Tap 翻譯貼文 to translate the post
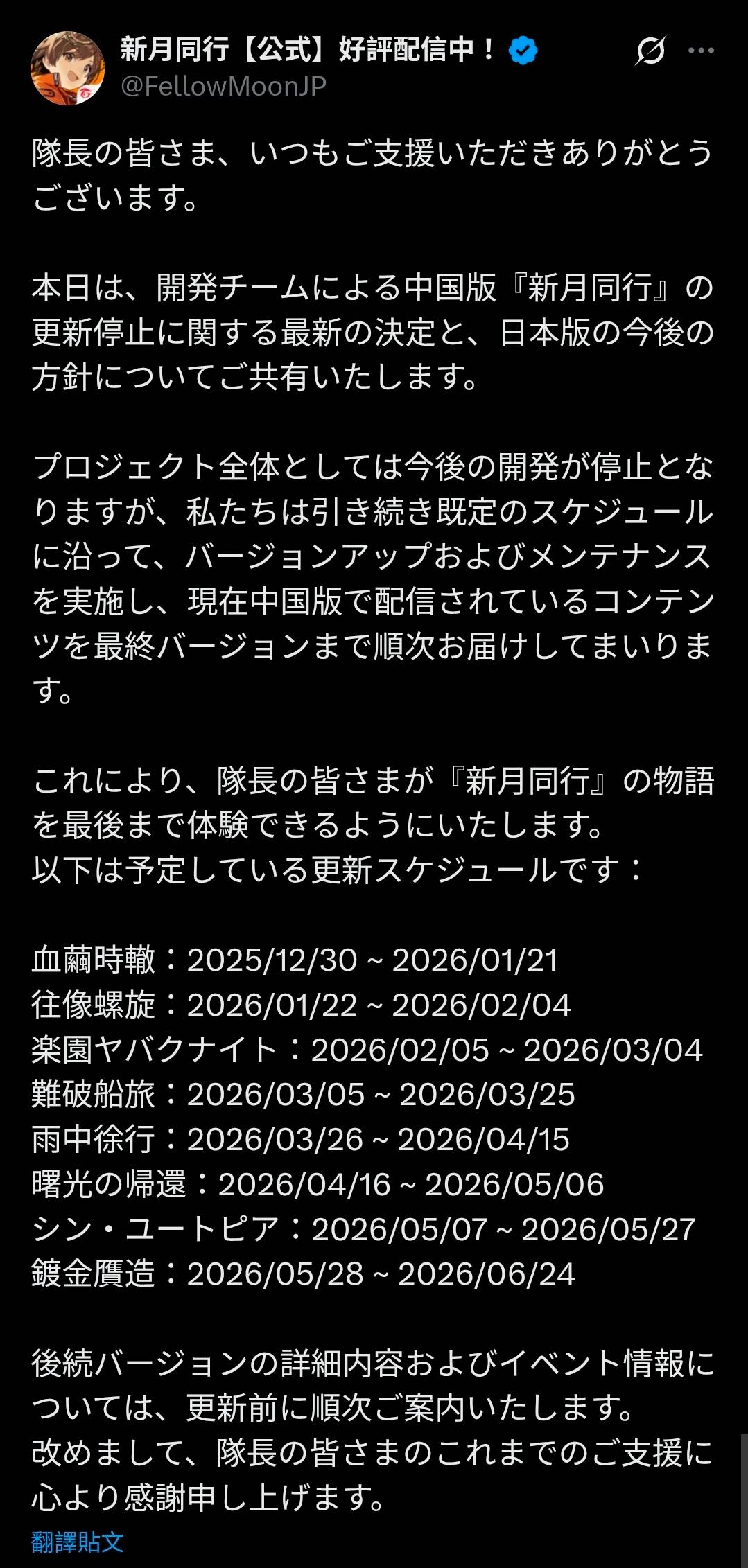This screenshot has height=1568, width=748. pos(78,1542)
